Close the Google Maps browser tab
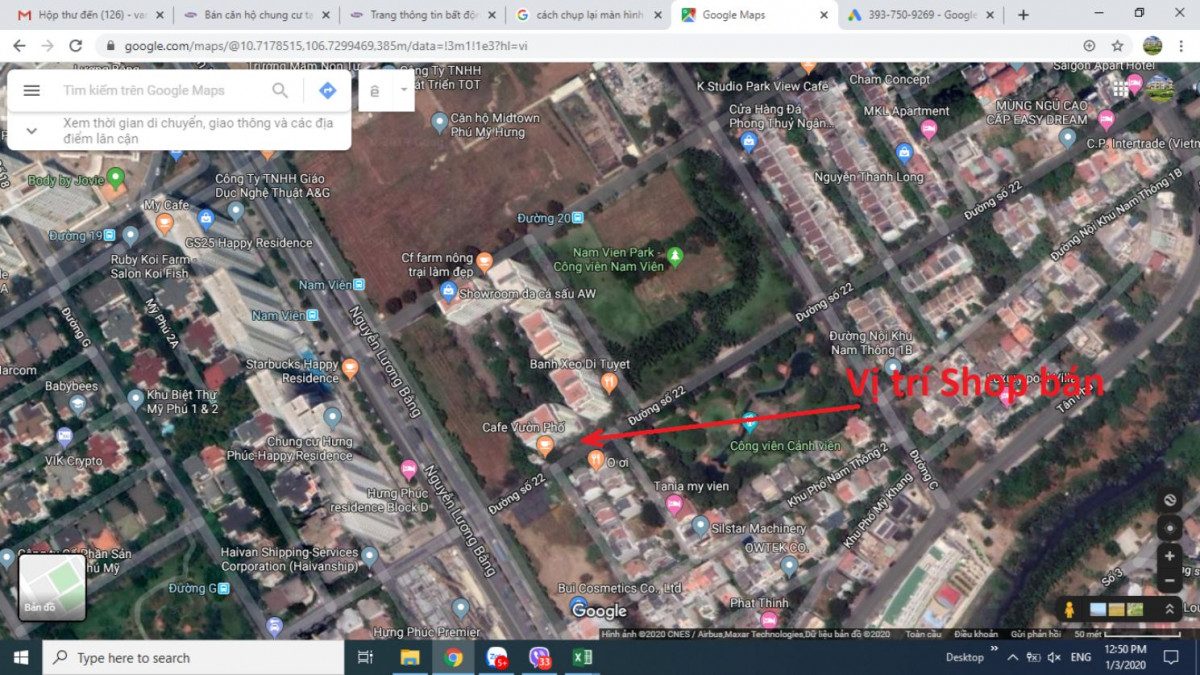This screenshot has height=675, width=1200. [824, 15]
